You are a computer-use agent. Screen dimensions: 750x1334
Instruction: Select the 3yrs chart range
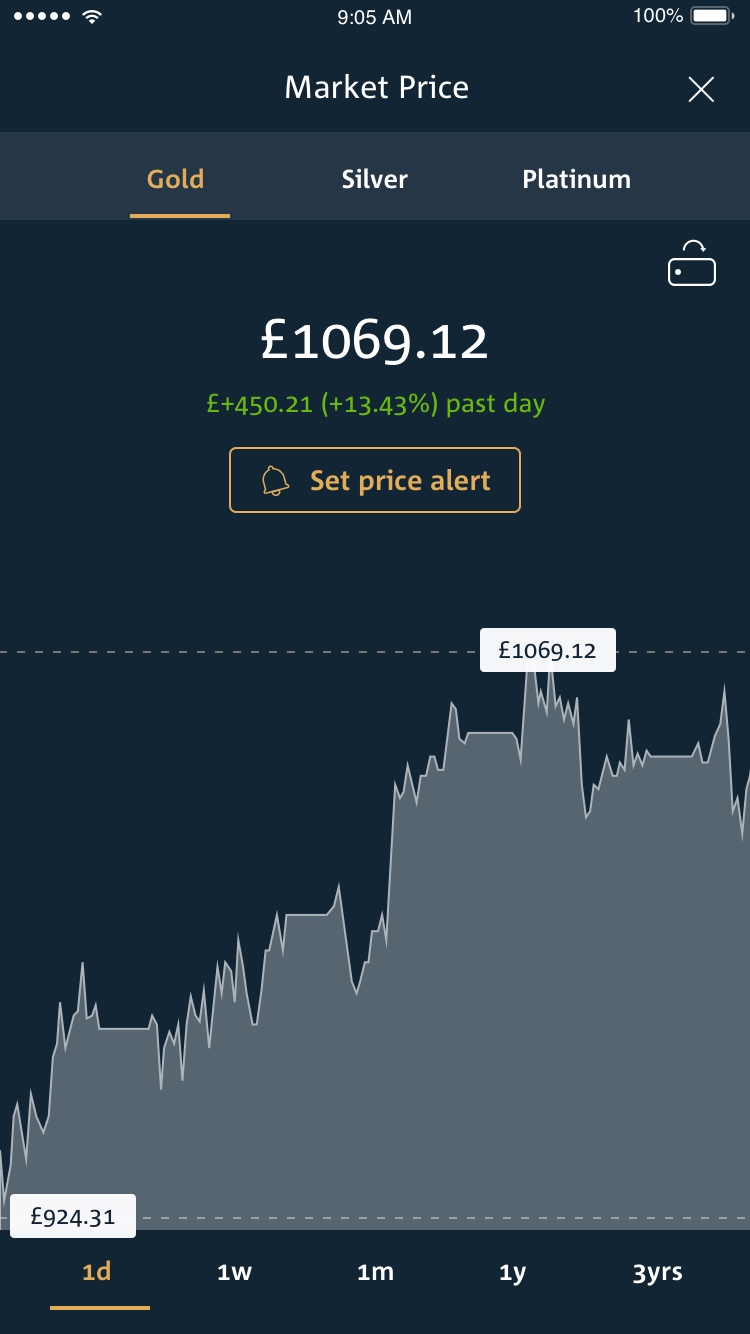(657, 1272)
